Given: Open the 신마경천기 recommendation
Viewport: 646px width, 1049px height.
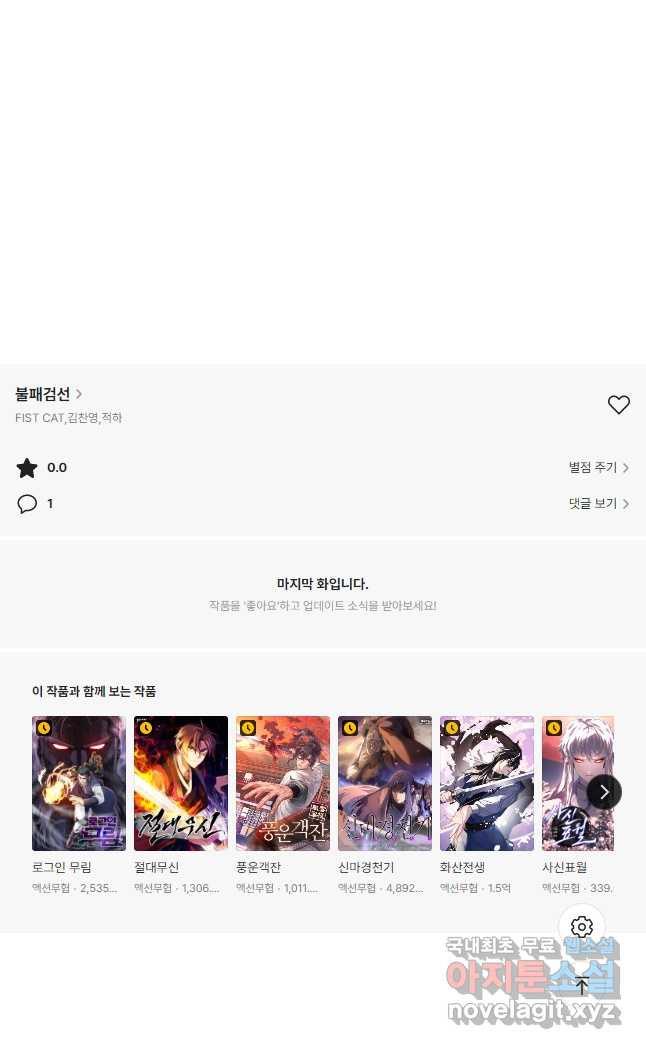Looking at the screenshot, I should point(385,783).
